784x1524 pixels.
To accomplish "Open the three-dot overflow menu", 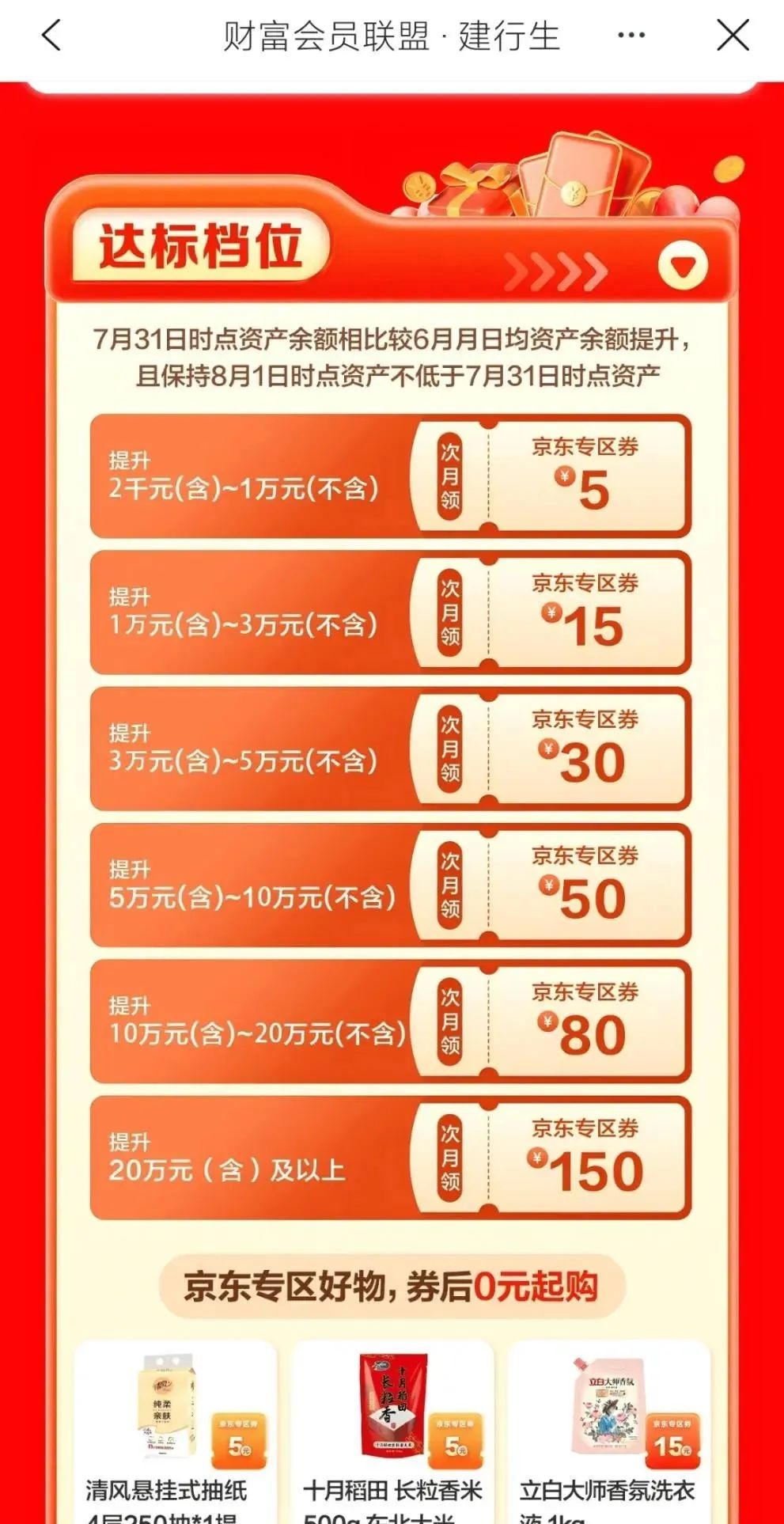I will click(x=631, y=36).
